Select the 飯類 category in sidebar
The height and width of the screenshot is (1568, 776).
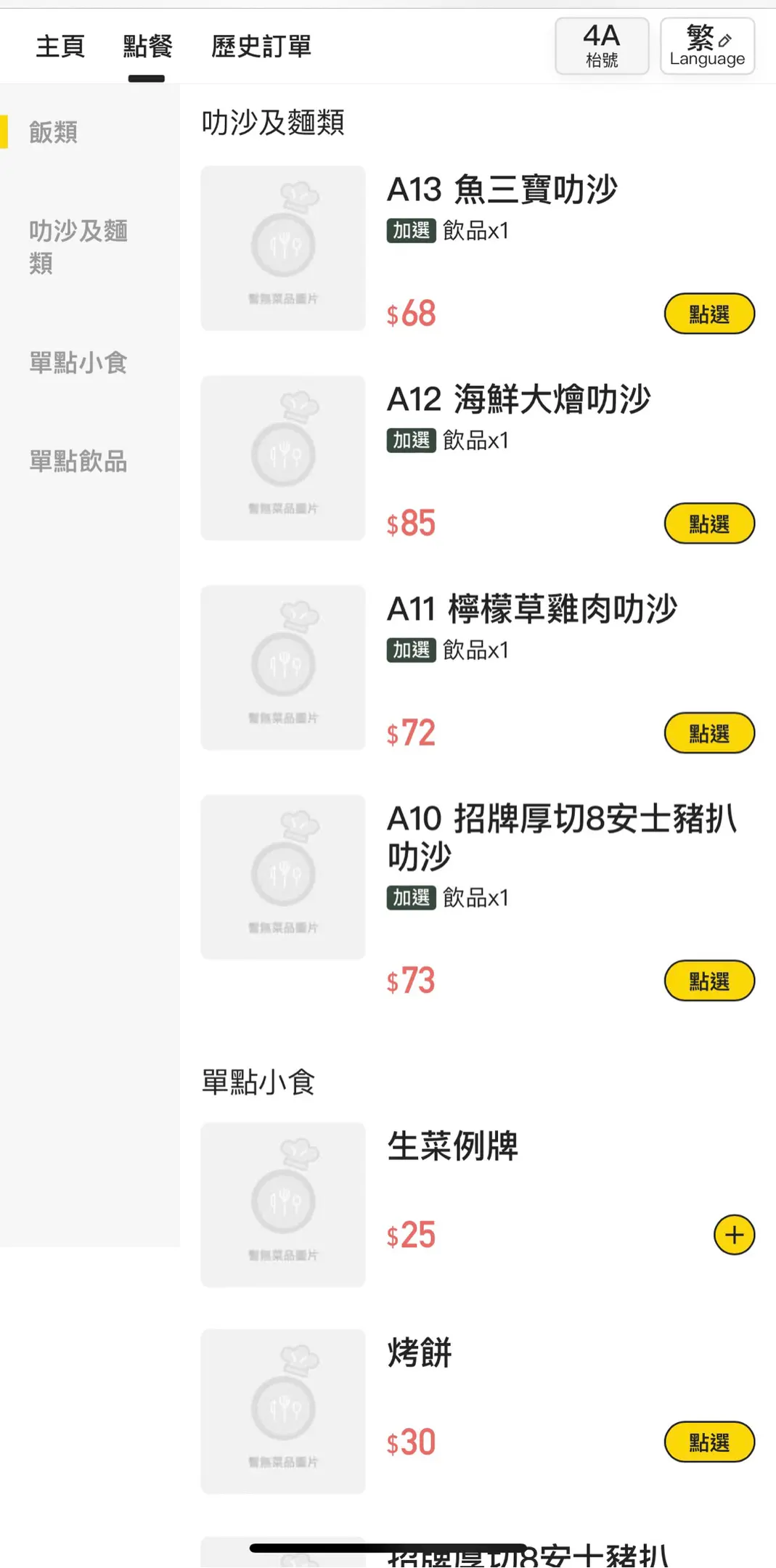(54, 132)
